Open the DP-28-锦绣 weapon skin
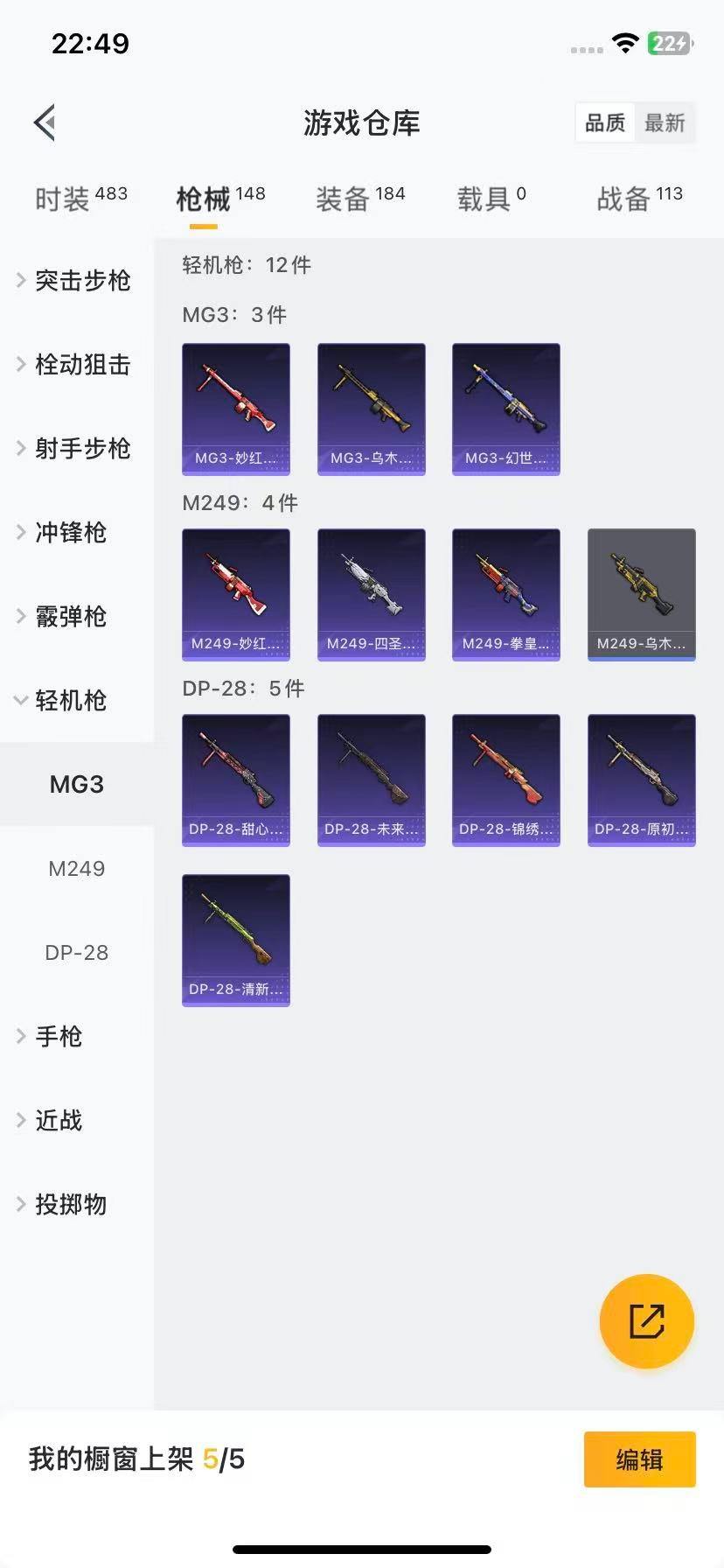 click(506, 780)
